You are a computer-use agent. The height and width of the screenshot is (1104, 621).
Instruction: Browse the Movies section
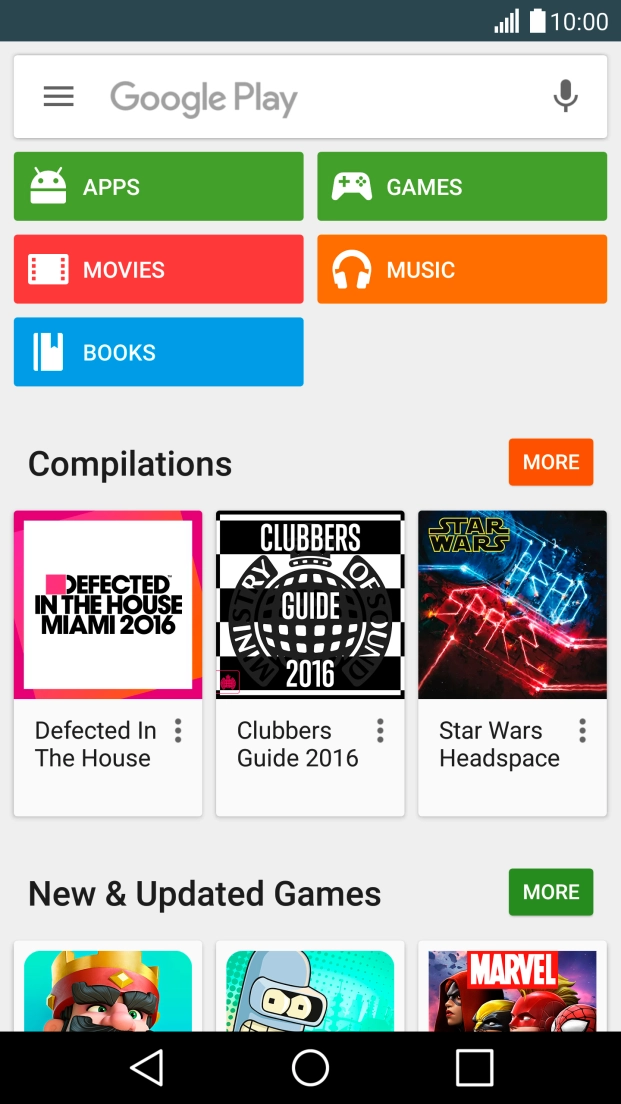pyautogui.click(x=158, y=269)
